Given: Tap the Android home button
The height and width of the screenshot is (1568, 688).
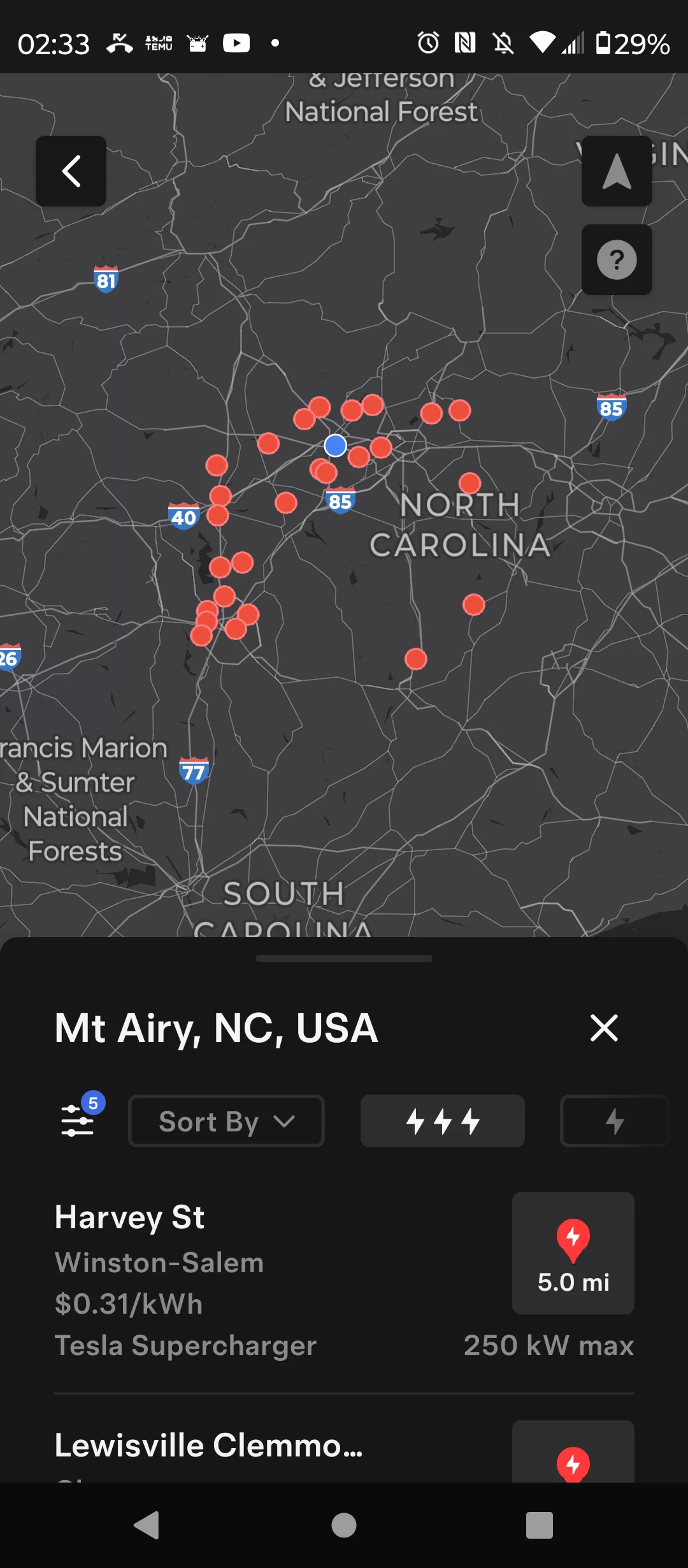Looking at the screenshot, I should click(344, 1525).
